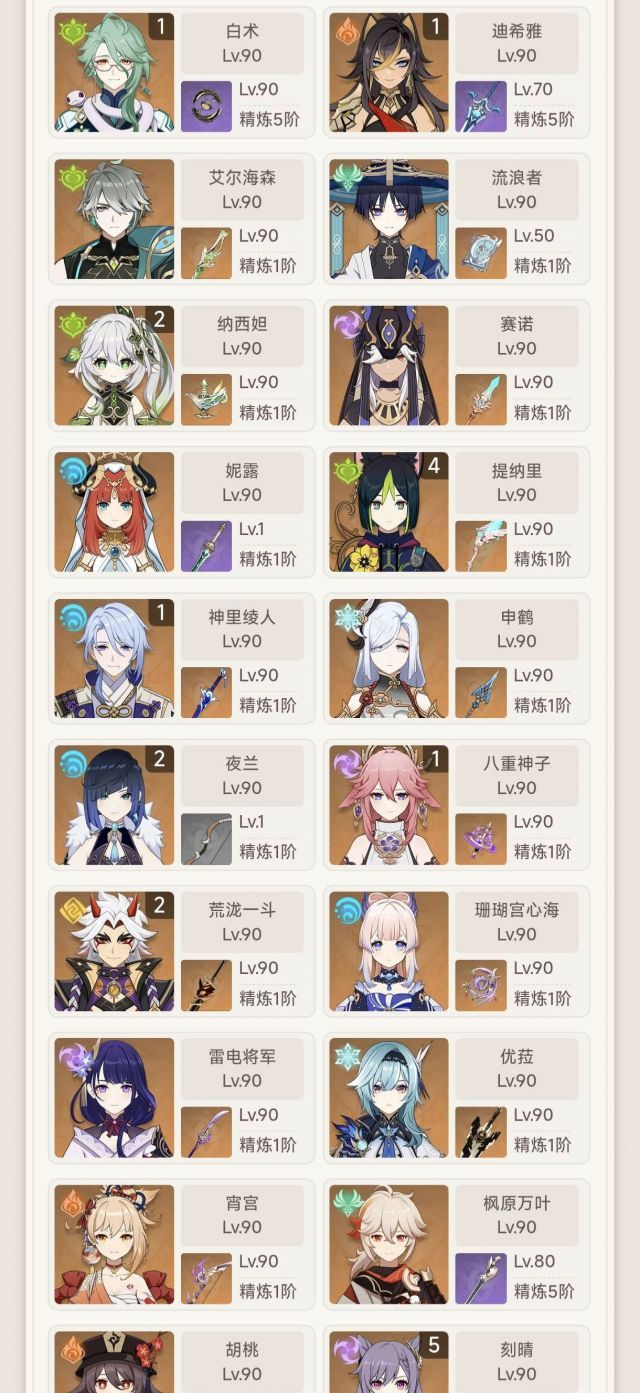Open the 八重神子 character card
The height and width of the screenshot is (1393, 640).
pyautogui.click(x=456, y=805)
